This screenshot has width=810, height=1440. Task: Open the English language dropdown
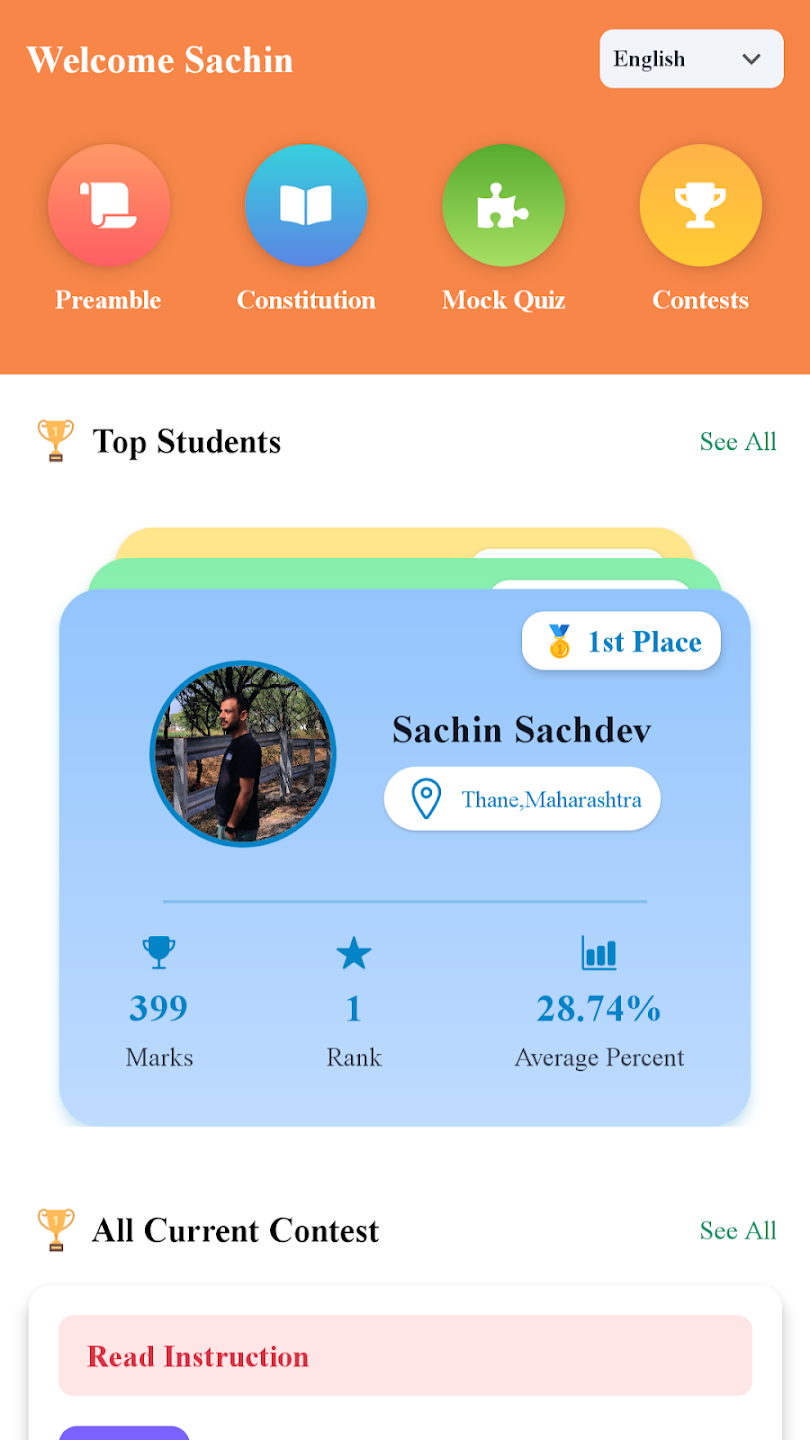pos(691,58)
